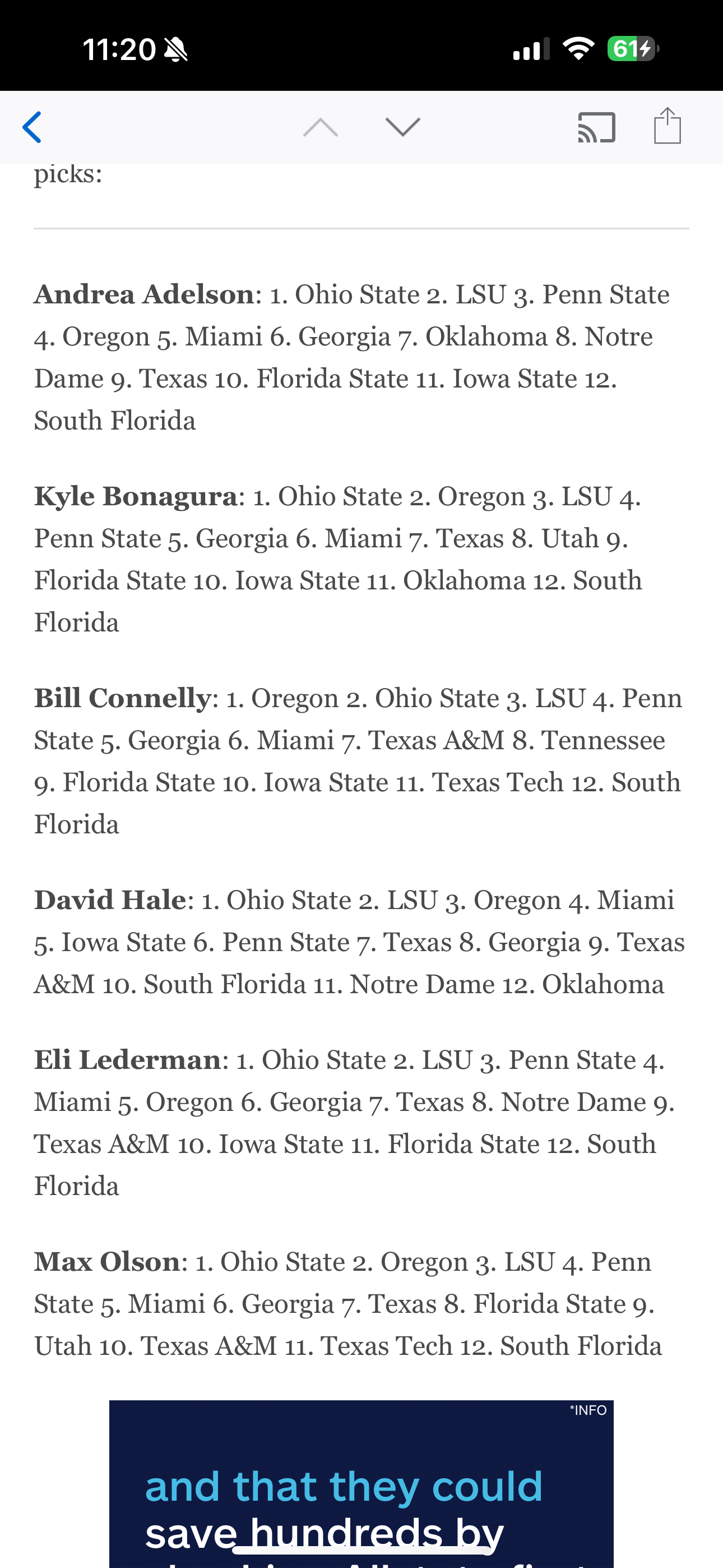This screenshot has height=1568, width=723.
Task: Go to previous article with up chevron
Action: [321, 127]
